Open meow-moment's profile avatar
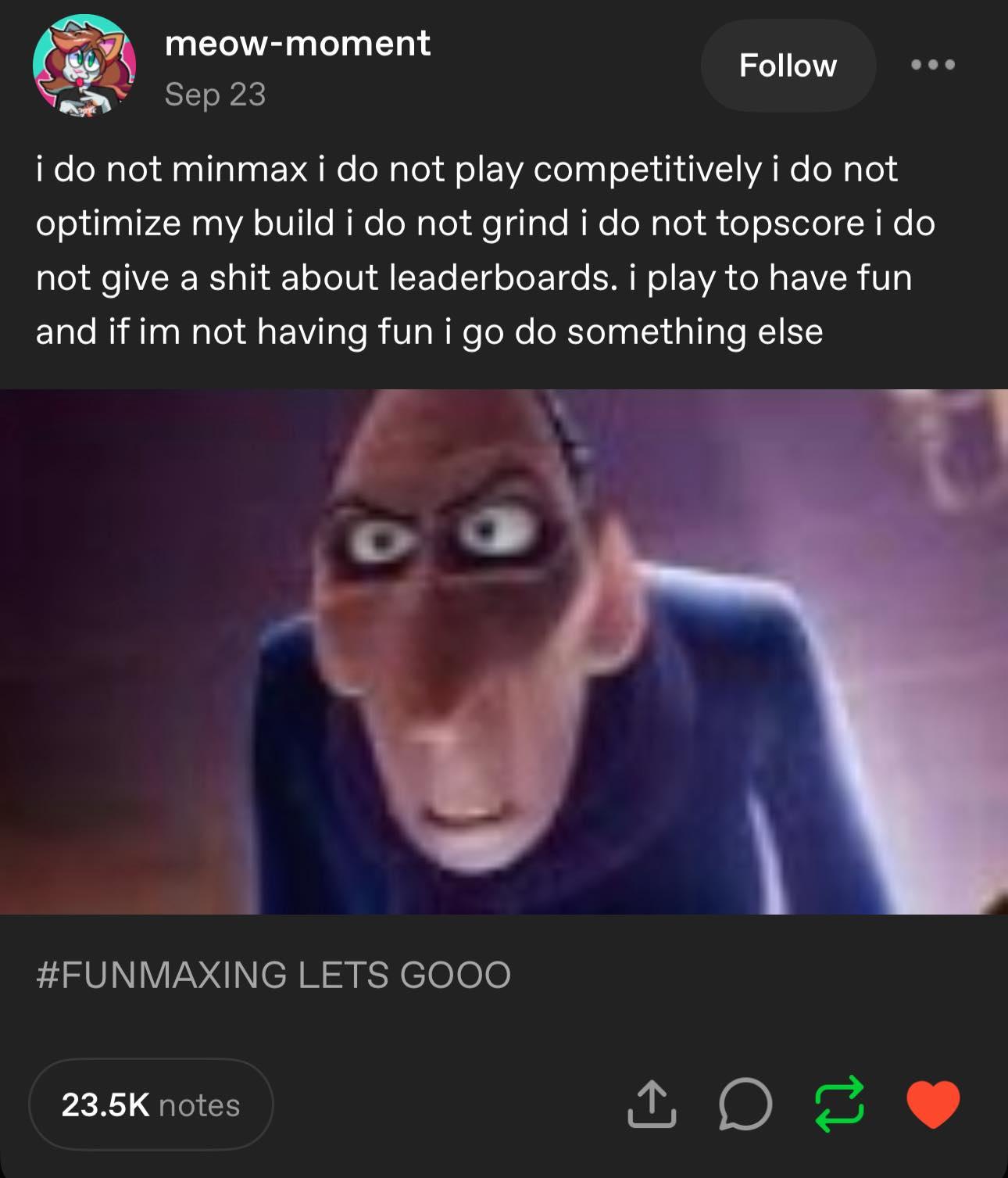Image resolution: width=1008 pixels, height=1178 pixels. pyautogui.click(x=84, y=66)
